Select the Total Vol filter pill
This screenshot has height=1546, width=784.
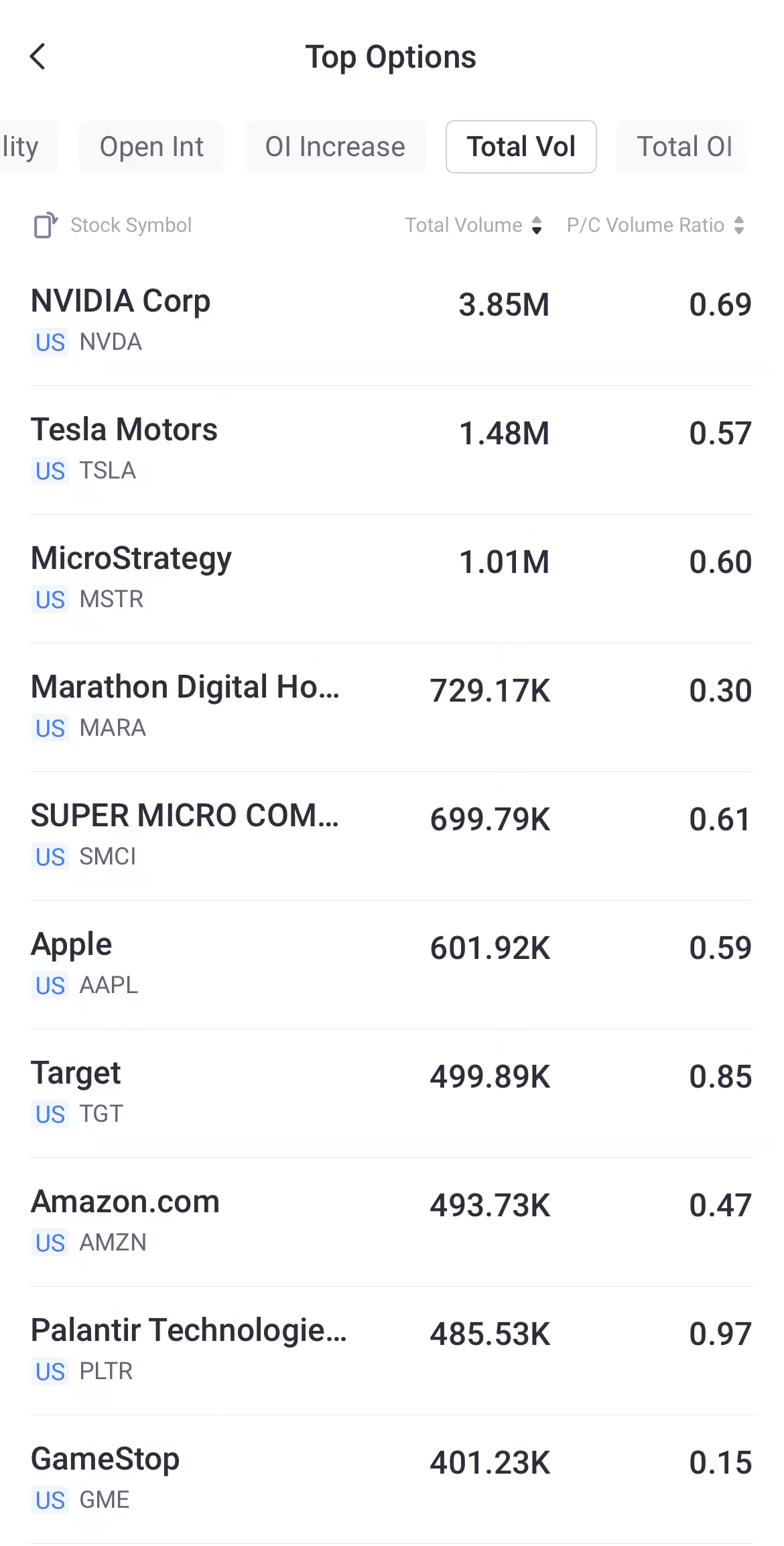[x=521, y=146]
